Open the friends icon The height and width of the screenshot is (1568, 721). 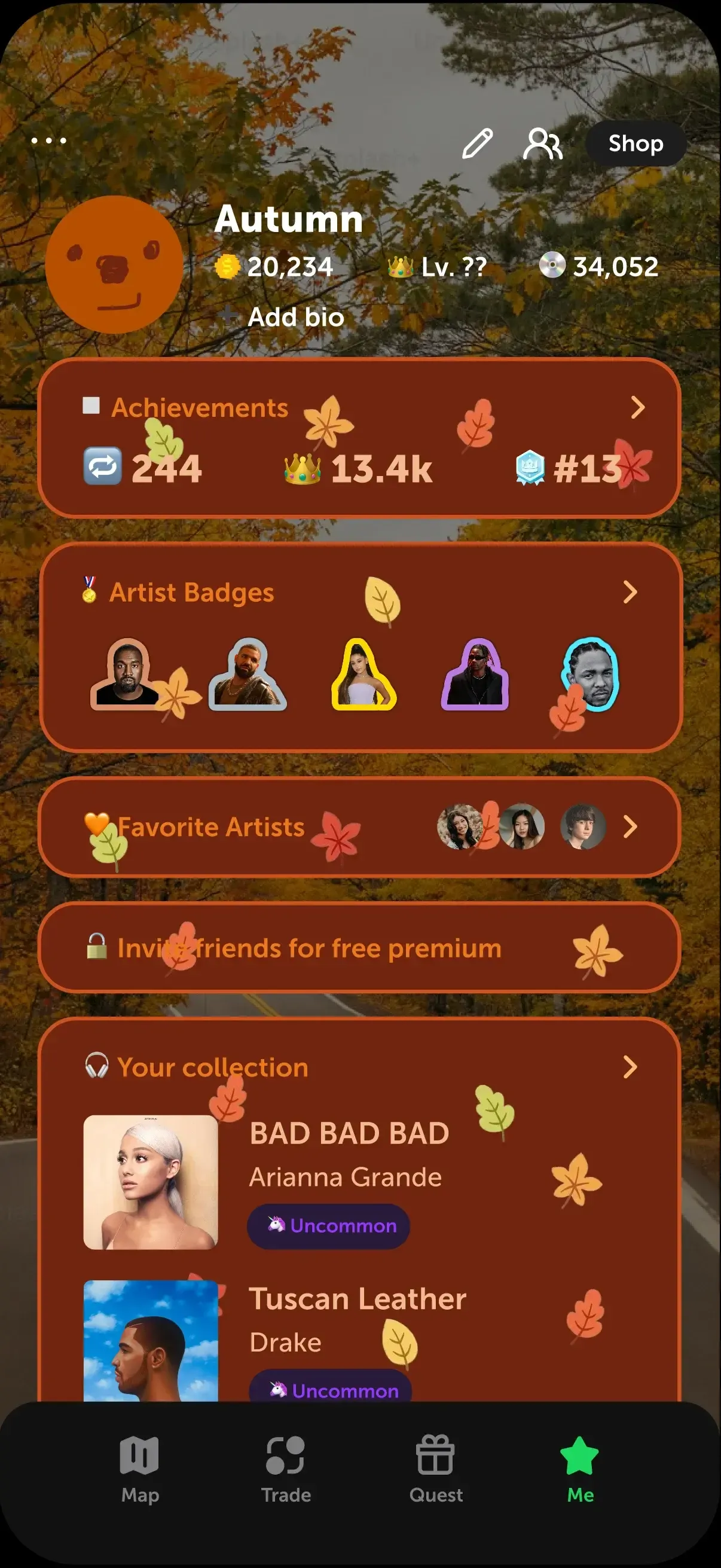coord(543,144)
